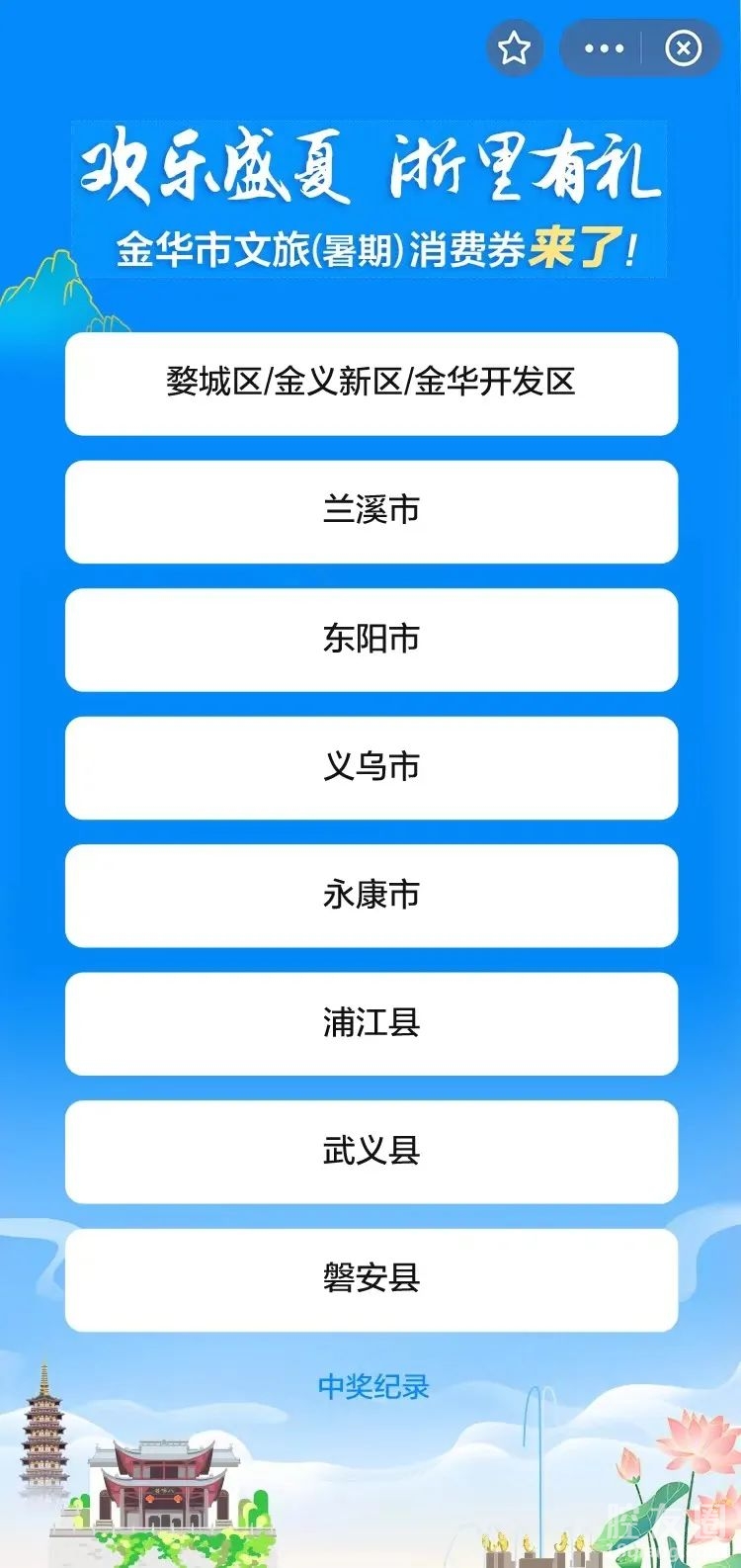Select 浦江县
This screenshot has width=741, height=1568.
(370, 1023)
